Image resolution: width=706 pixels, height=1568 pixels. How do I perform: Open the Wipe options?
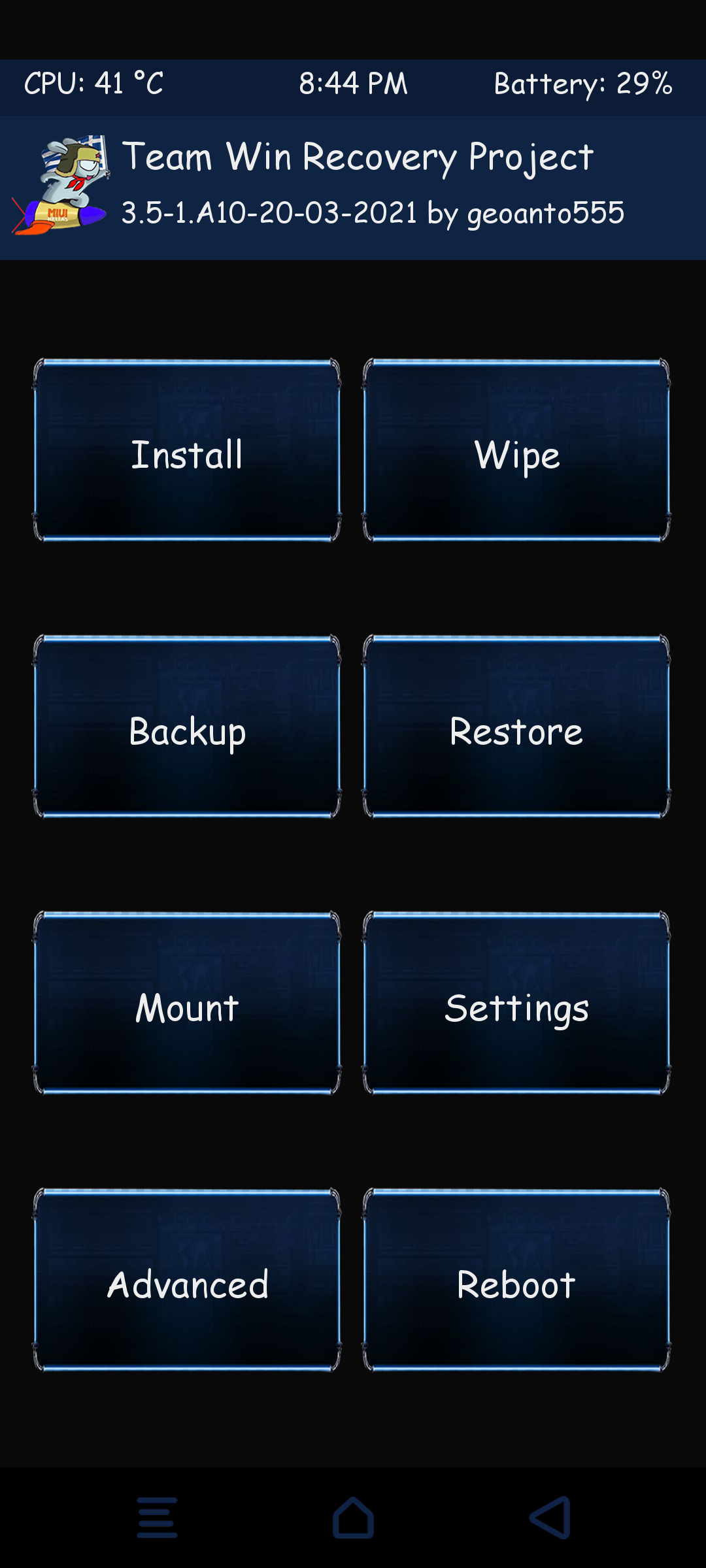[516, 450]
